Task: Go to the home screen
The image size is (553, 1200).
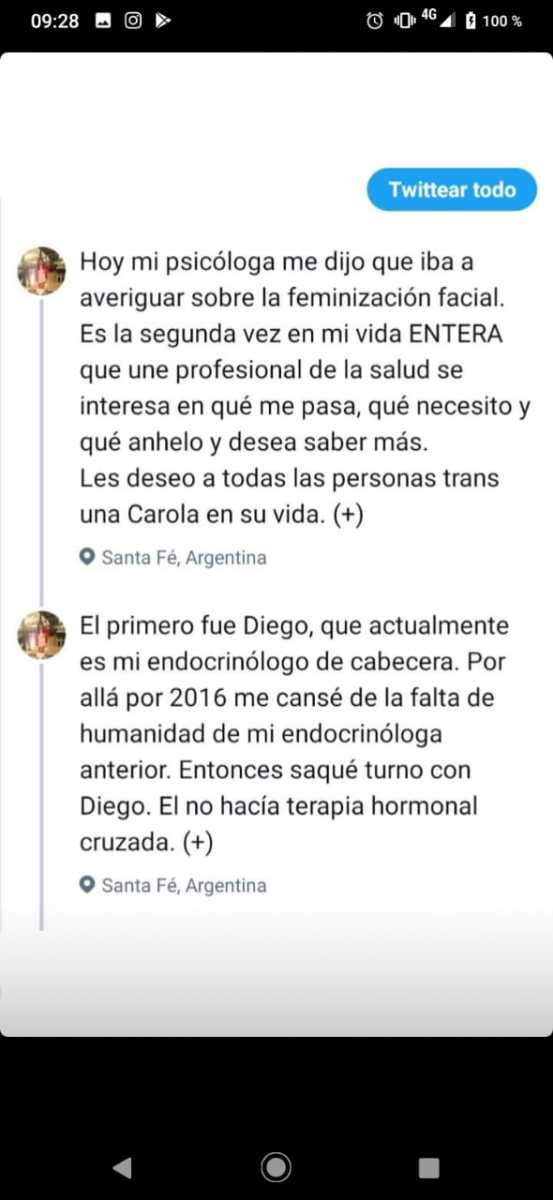Action: [276, 1166]
